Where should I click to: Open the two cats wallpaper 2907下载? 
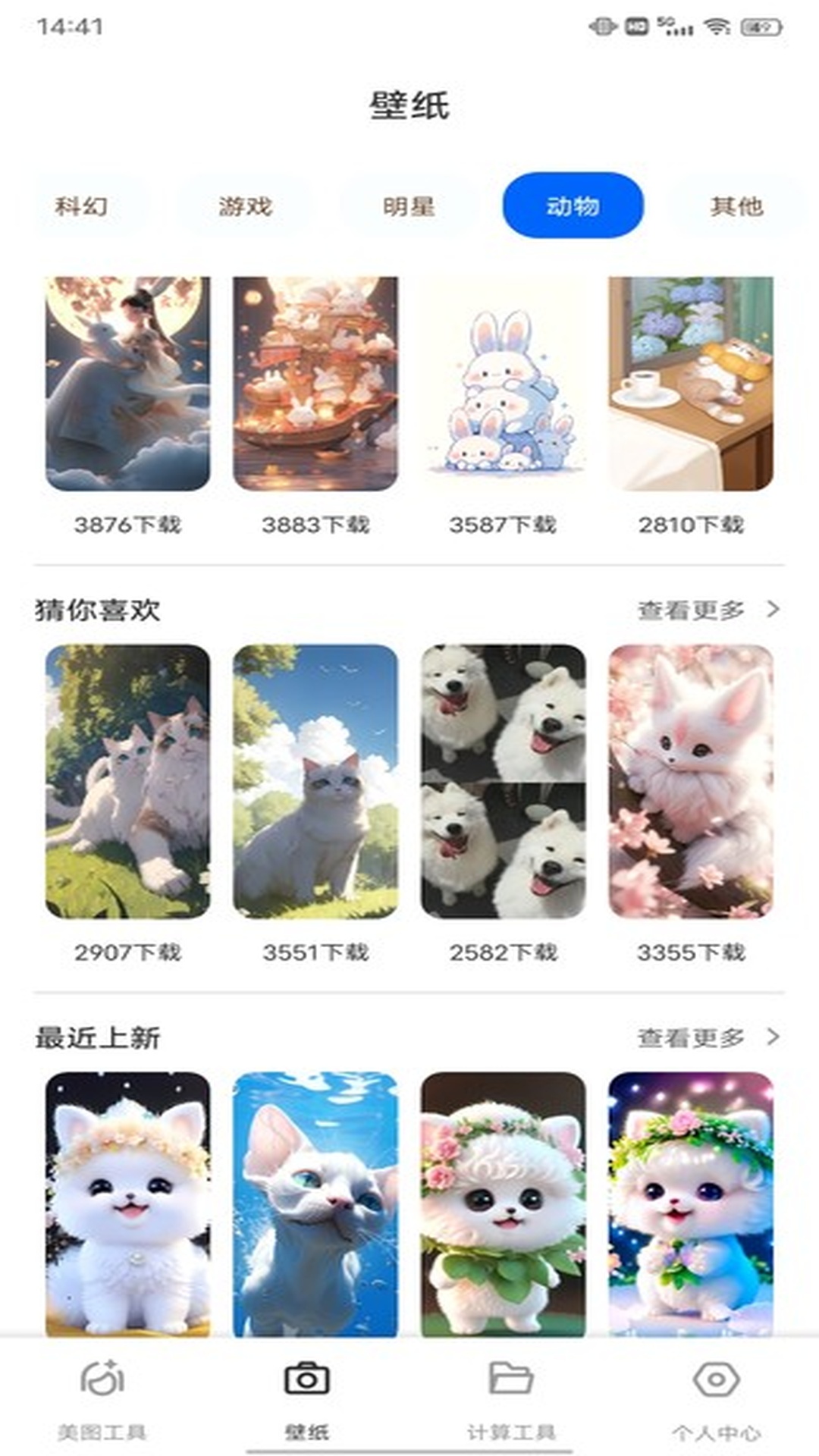coord(127,781)
